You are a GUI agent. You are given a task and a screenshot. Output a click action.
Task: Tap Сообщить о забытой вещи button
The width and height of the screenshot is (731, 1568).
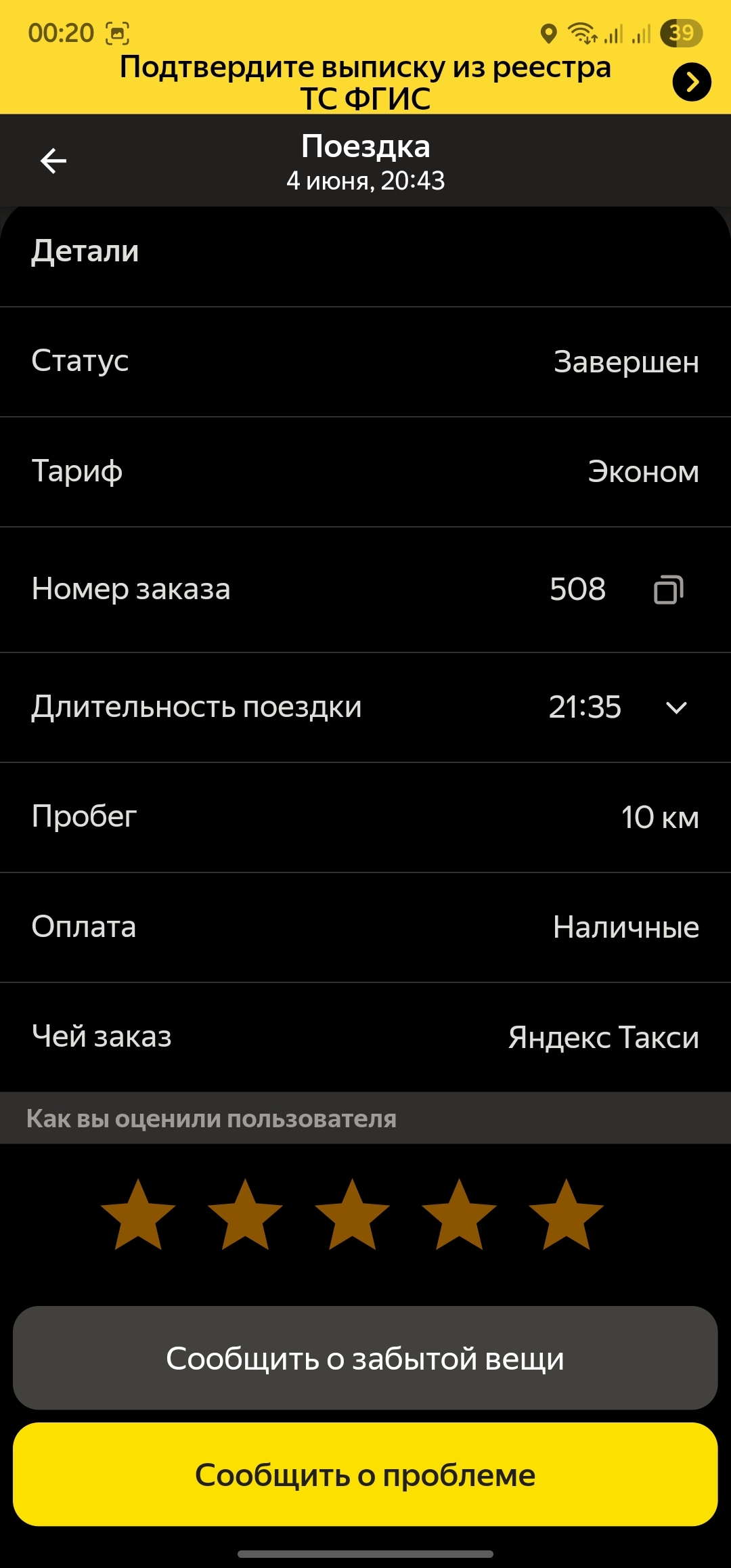[365, 1359]
